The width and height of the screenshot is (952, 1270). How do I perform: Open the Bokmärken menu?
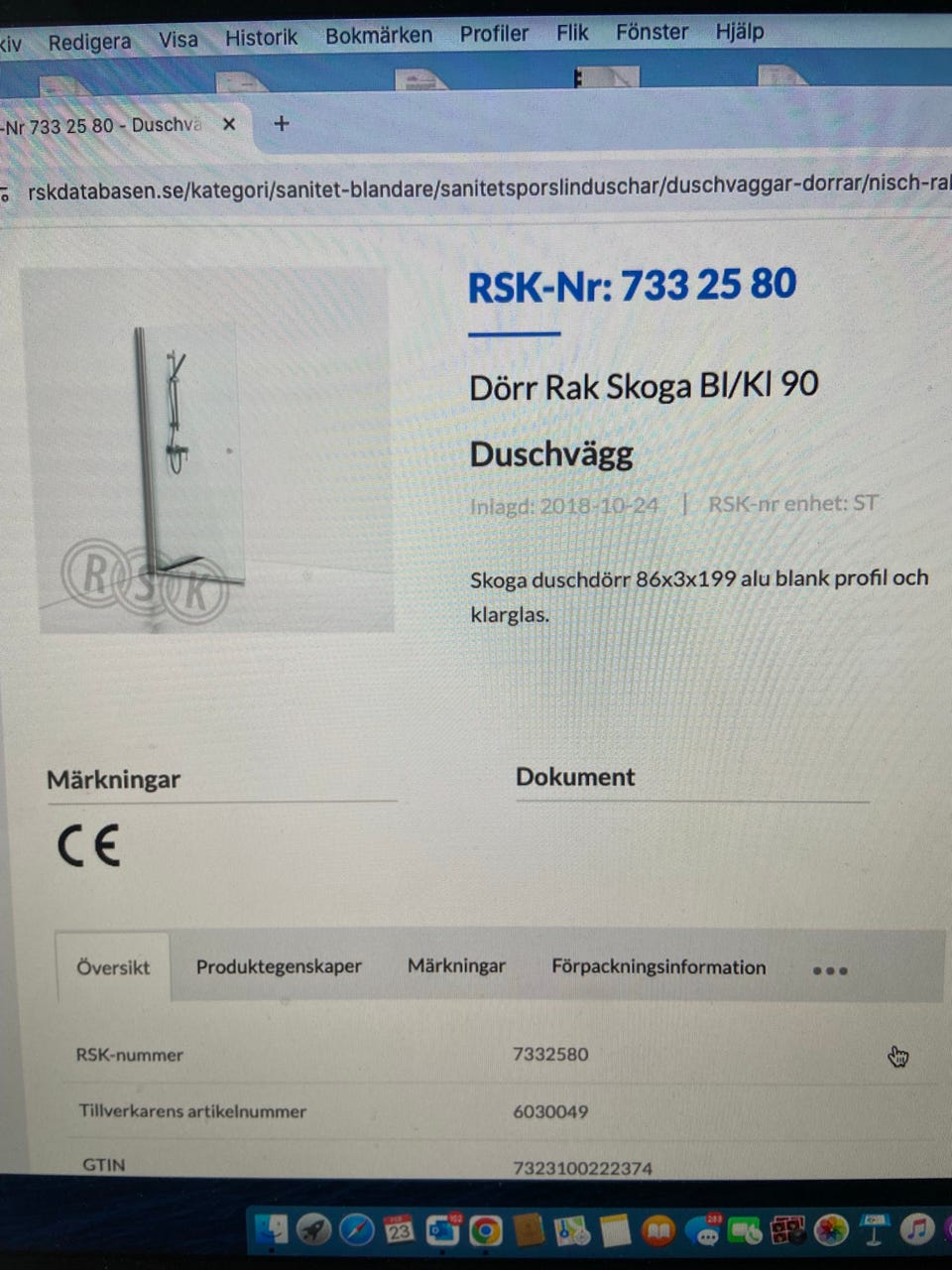pyautogui.click(x=379, y=34)
